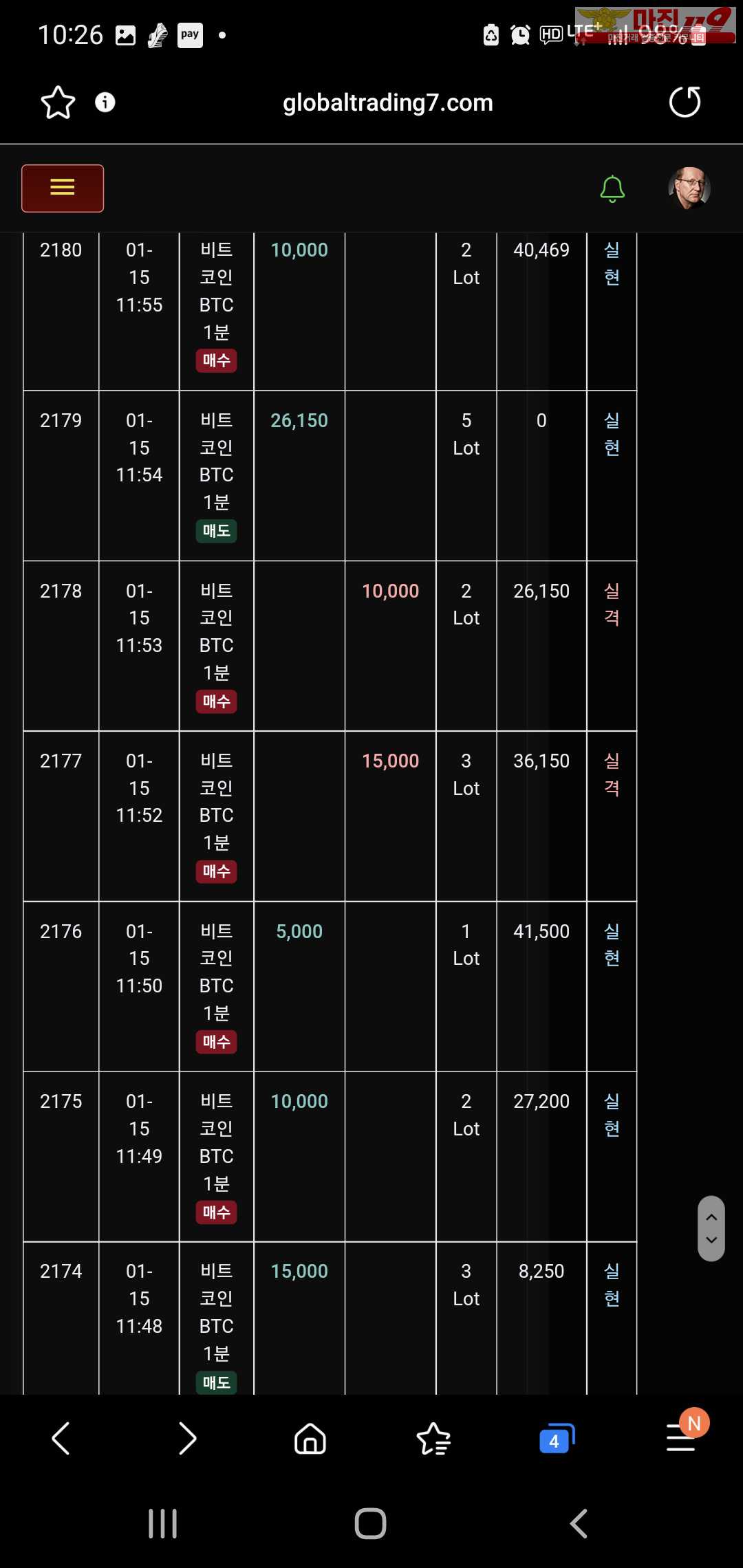The height and width of the screenshot is (1568, 743).
Task: Open the tab switcher showing 4 tabs
Action: [x=557, y=1439]
